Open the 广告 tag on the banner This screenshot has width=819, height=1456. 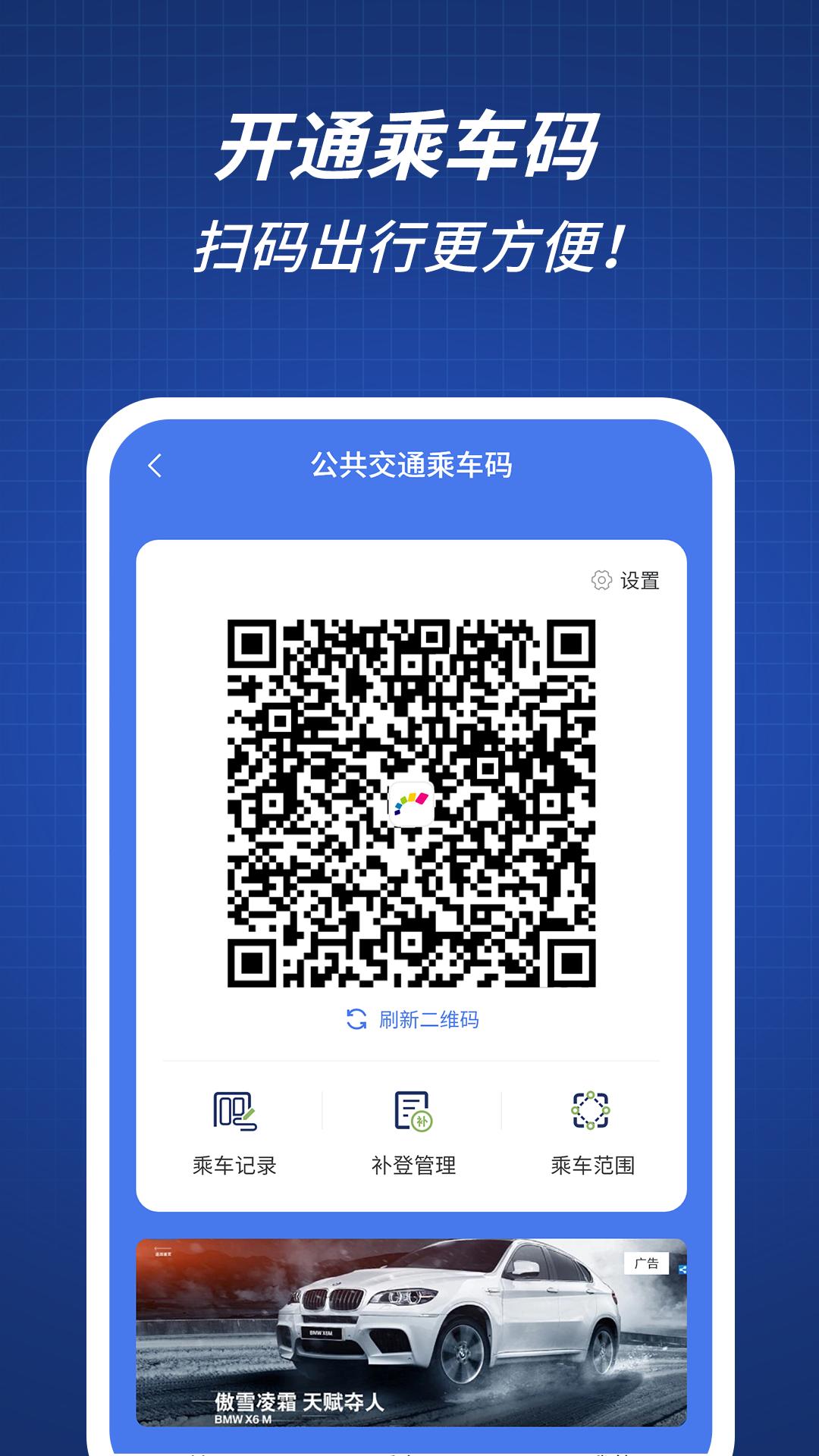tap(647, 1263)
